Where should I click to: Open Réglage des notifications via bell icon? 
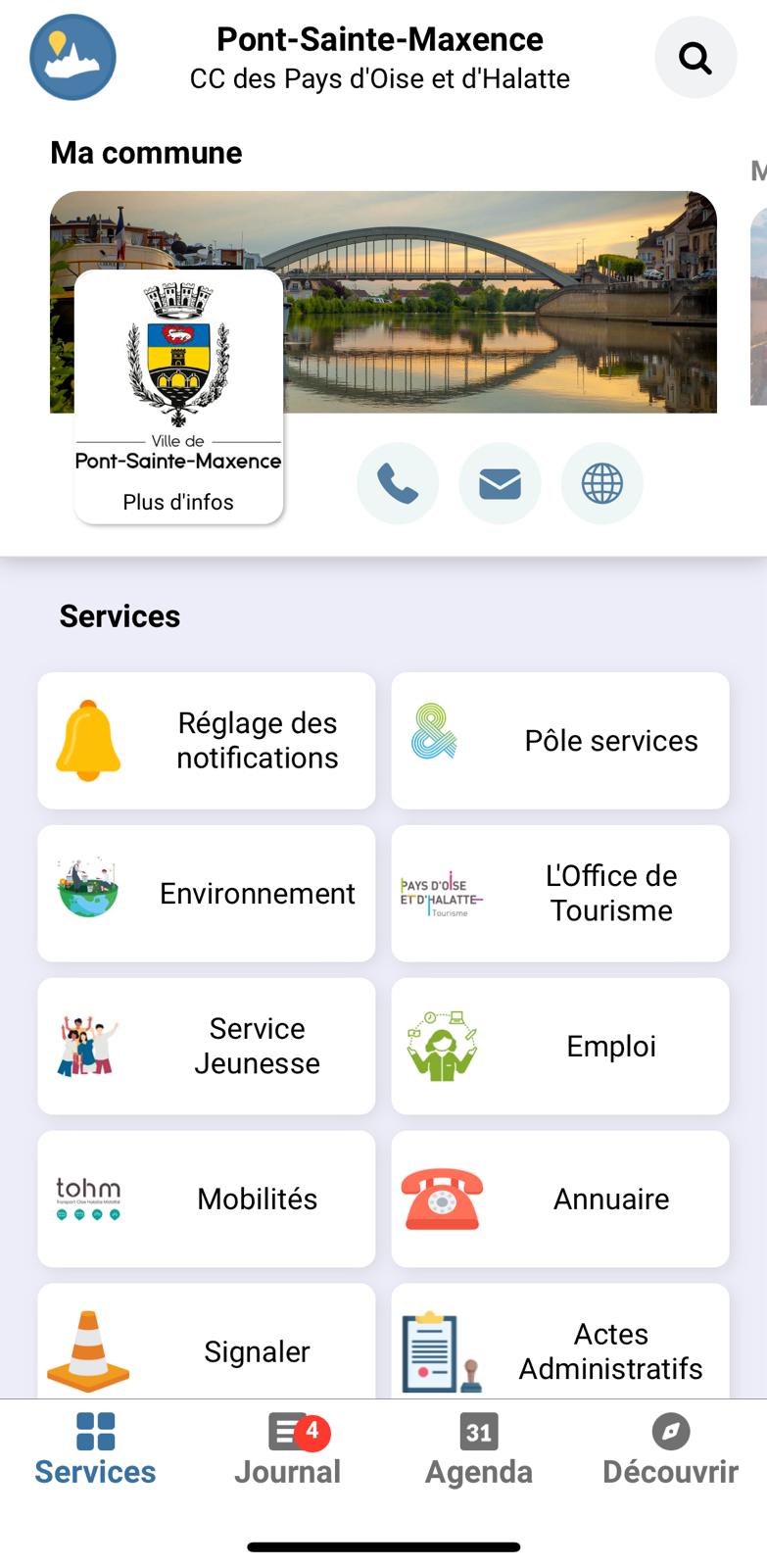(88, 740)
